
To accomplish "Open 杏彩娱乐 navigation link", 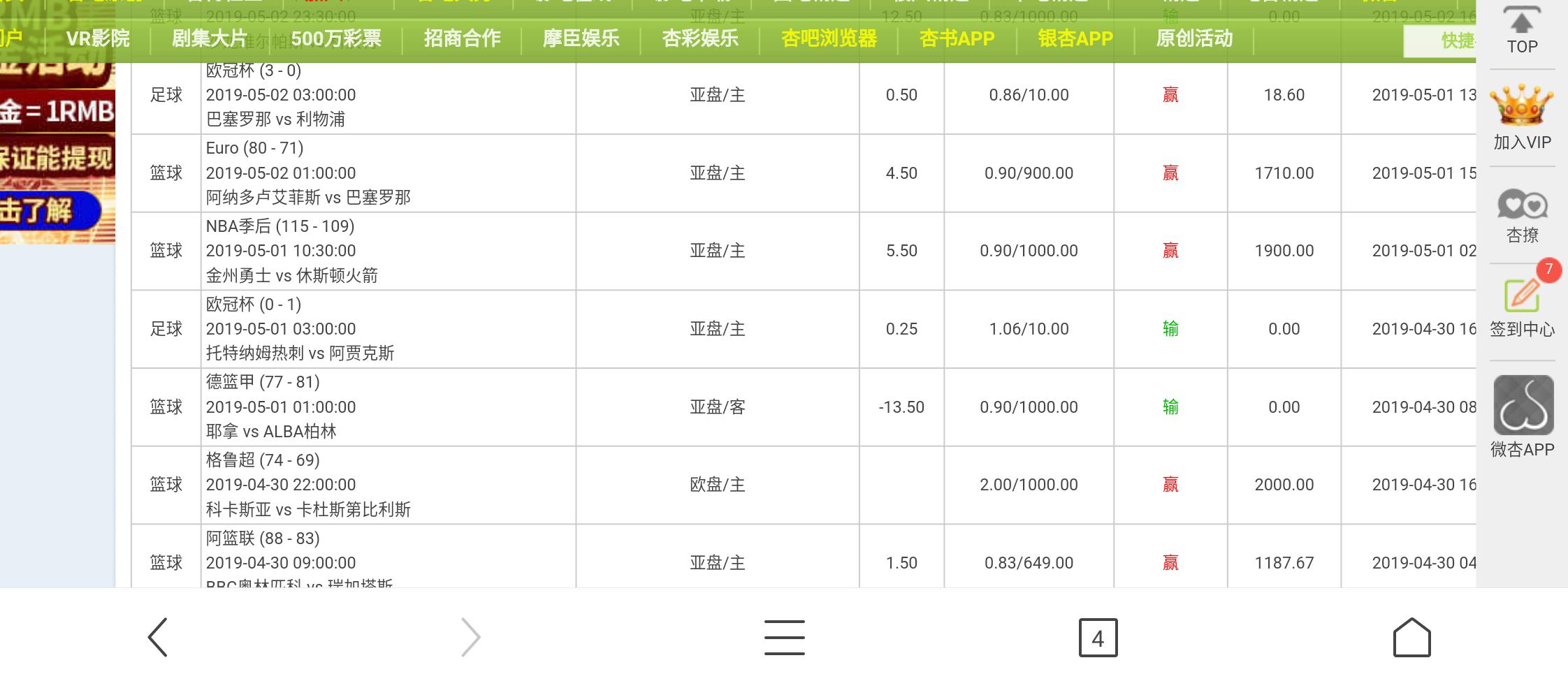I will tap(699, 38).
